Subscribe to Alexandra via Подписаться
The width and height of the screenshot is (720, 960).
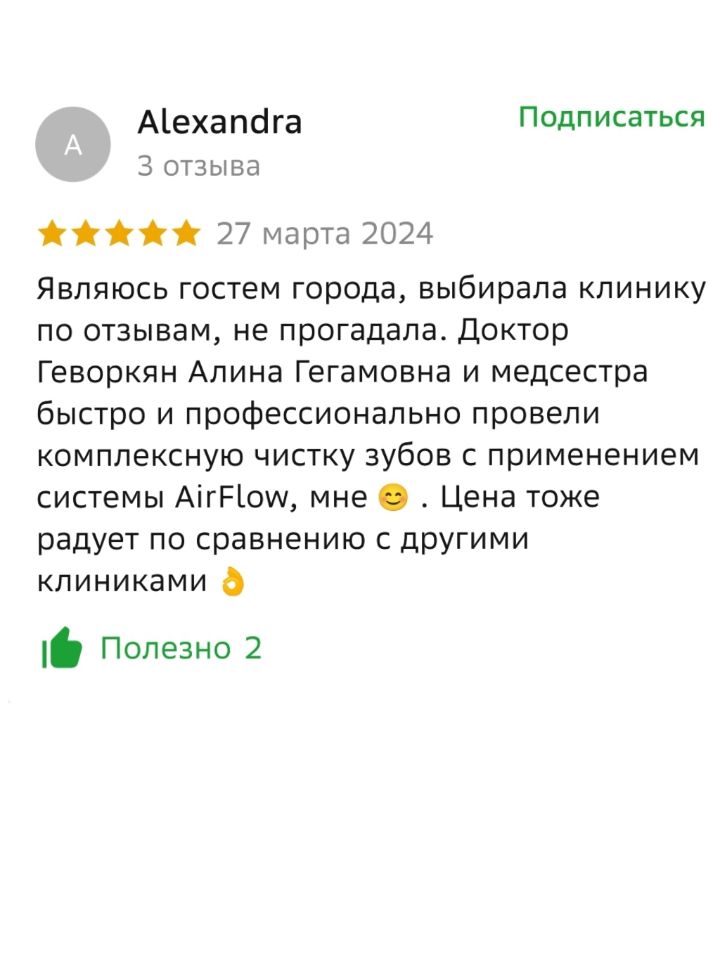[611, 118]
